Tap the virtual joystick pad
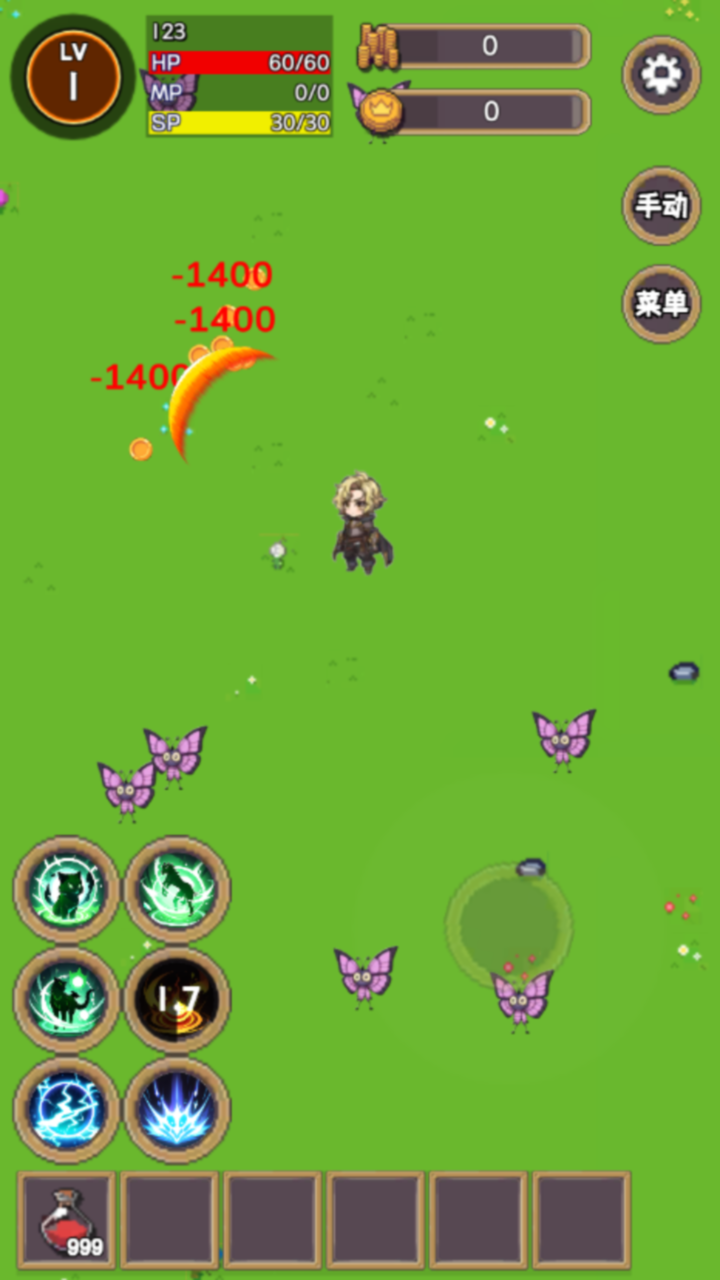 pyautogui.click(x=508, y=922)
